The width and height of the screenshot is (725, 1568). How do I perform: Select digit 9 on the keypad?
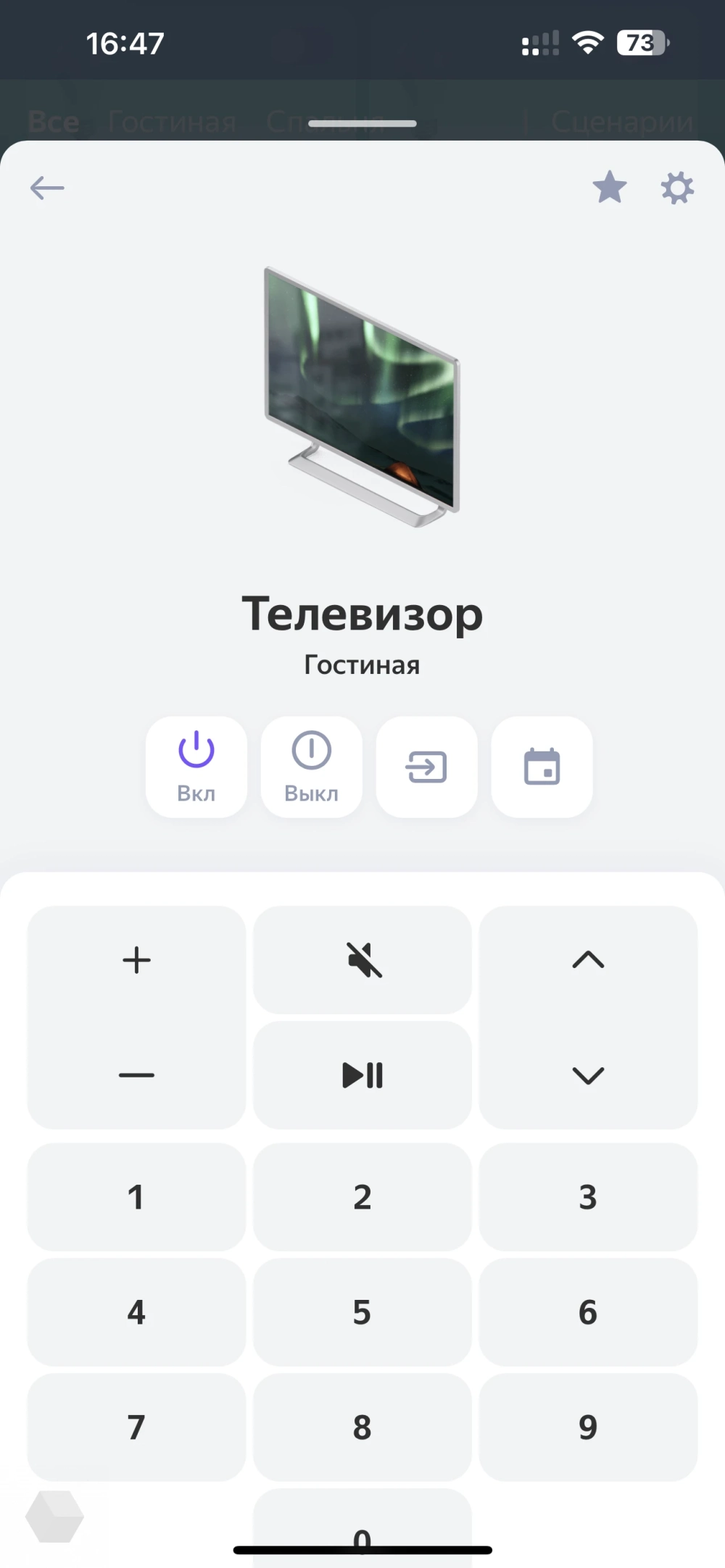(588, 1427)
